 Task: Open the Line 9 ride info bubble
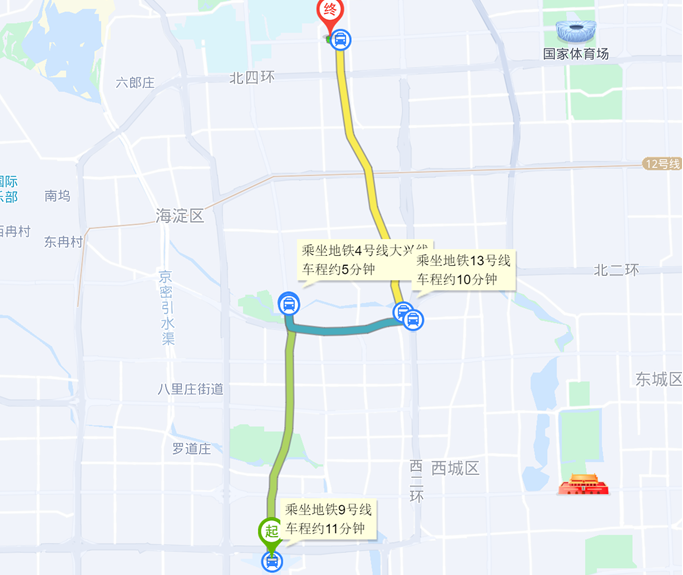(329, 518)
